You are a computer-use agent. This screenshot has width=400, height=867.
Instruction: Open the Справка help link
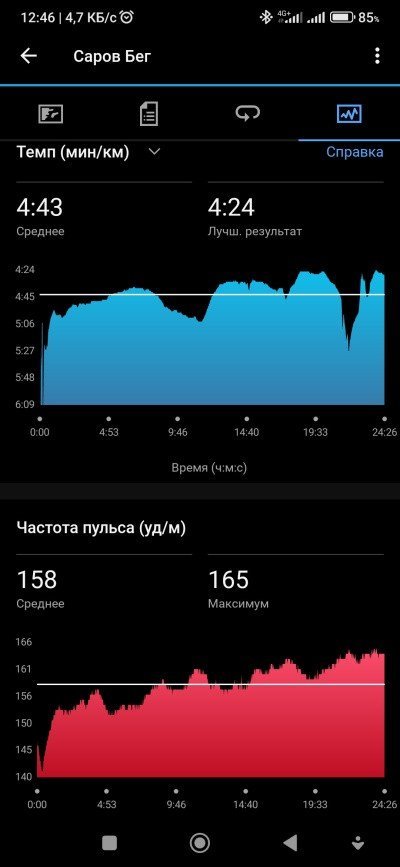coord(355,152)
